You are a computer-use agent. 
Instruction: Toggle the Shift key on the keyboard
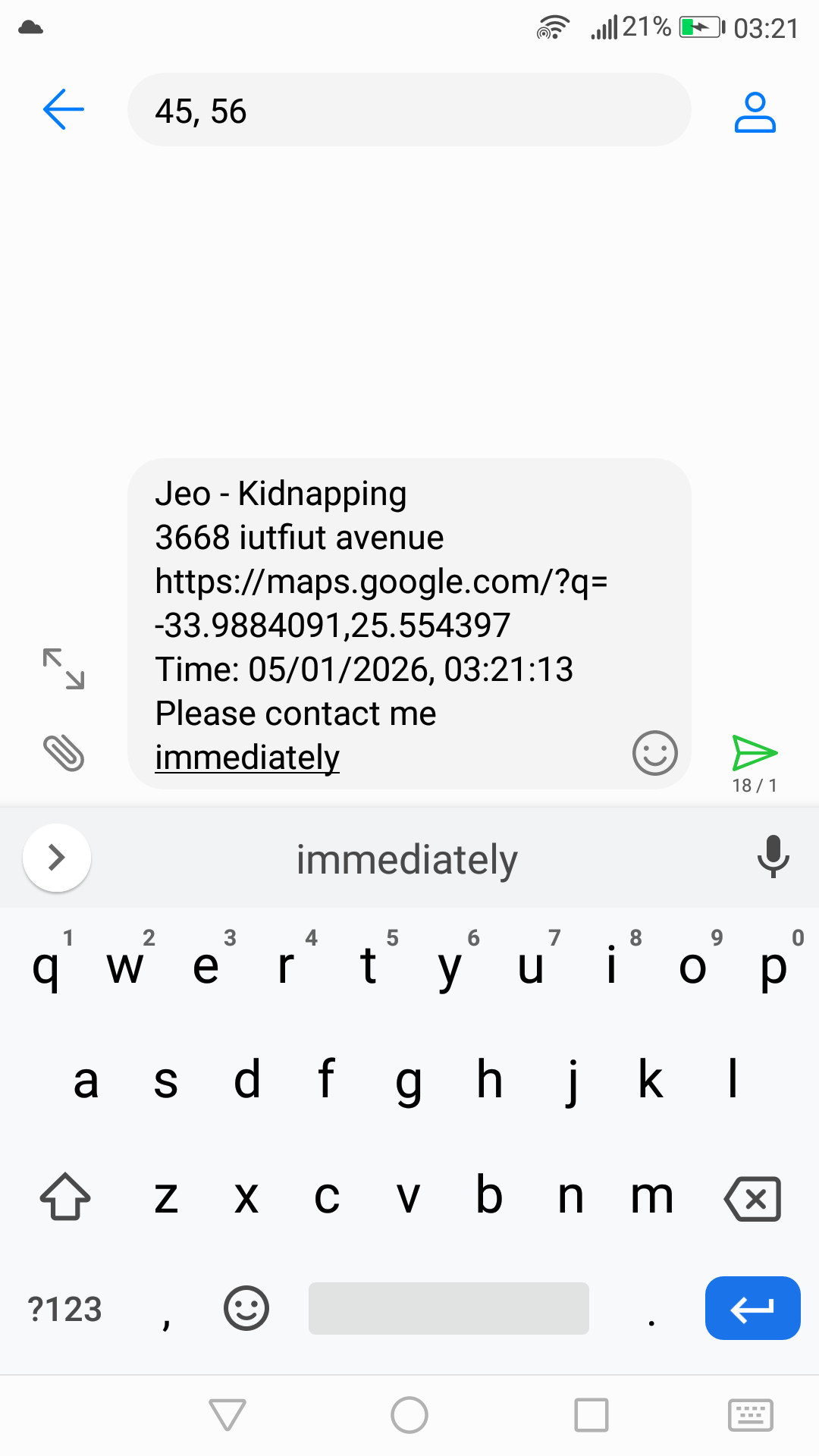(x=65, y=1198)
